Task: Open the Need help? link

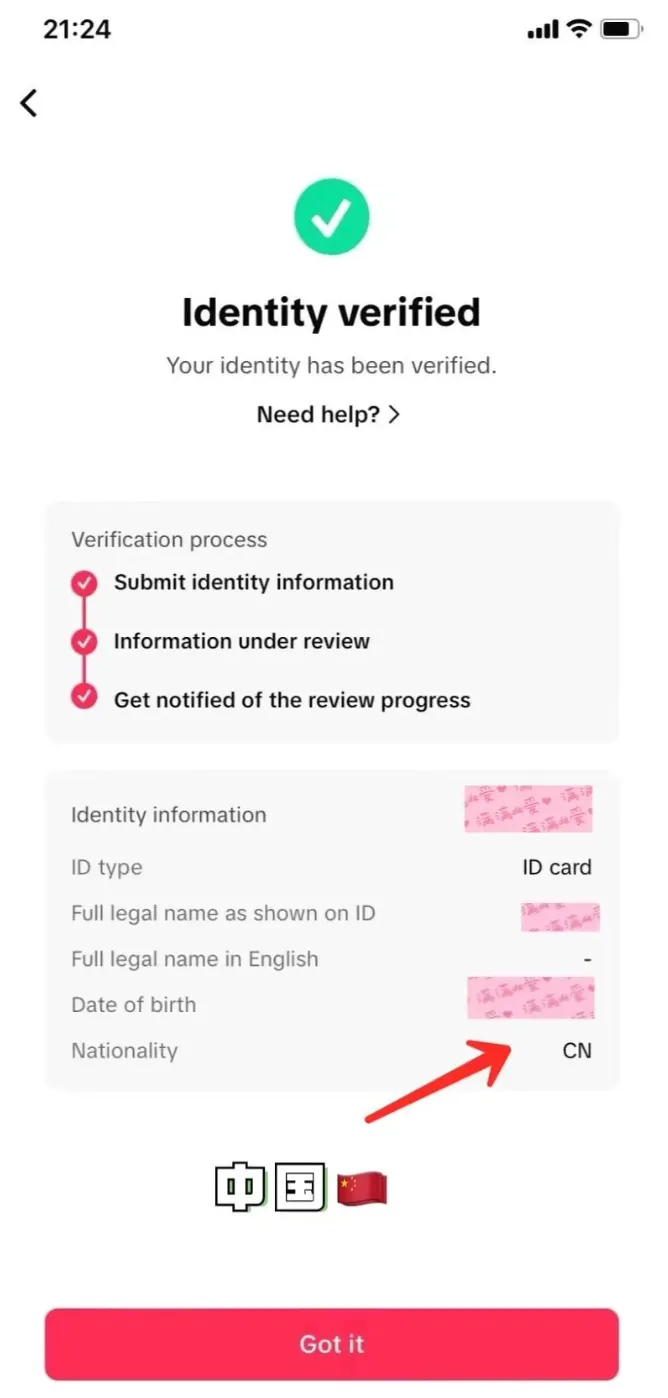Action: (329, 414)
